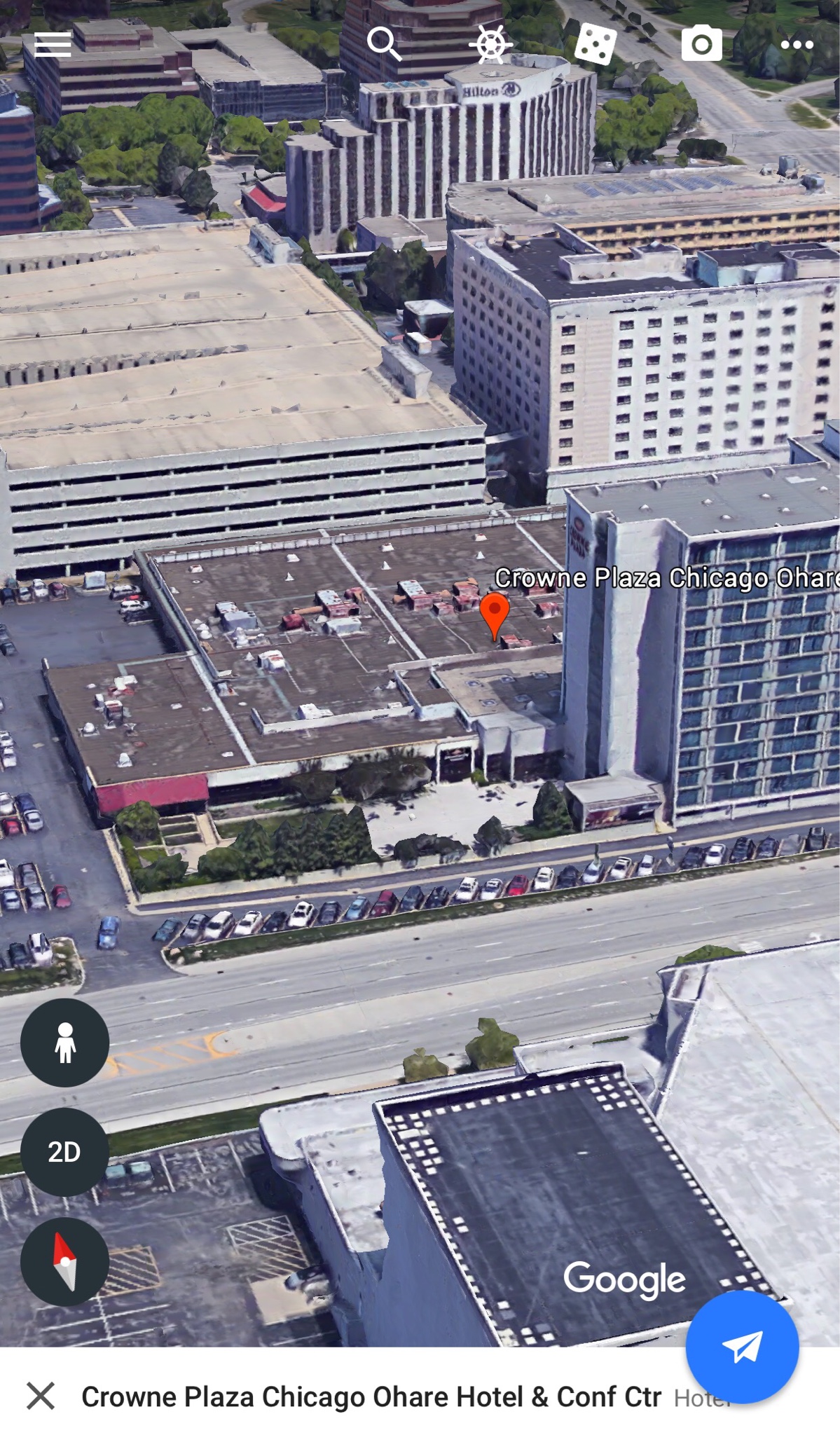Switch the view to 2D
The image size is (840, 1435).
(x=64, y=1152)
